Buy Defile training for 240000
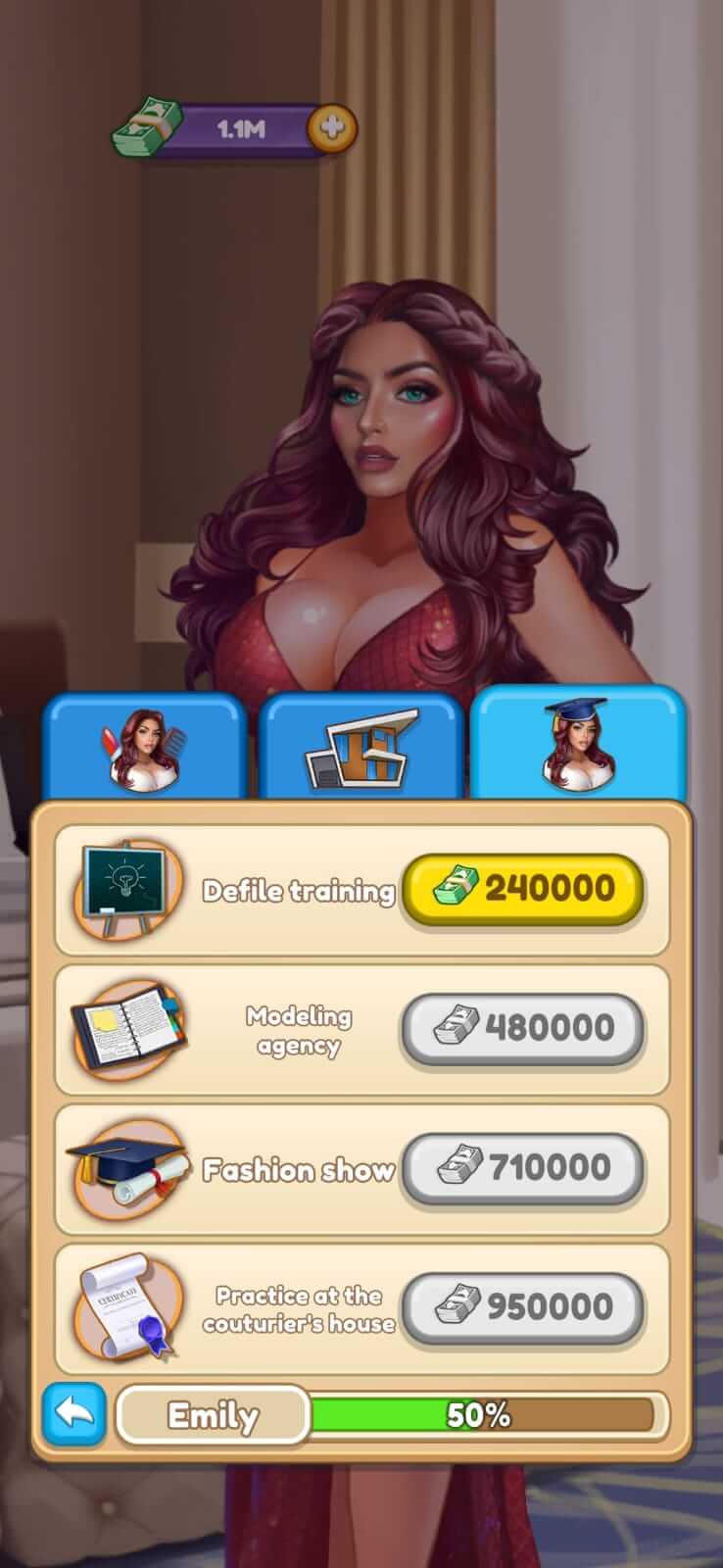This screenshot has height=1568, width=723. 523,890
